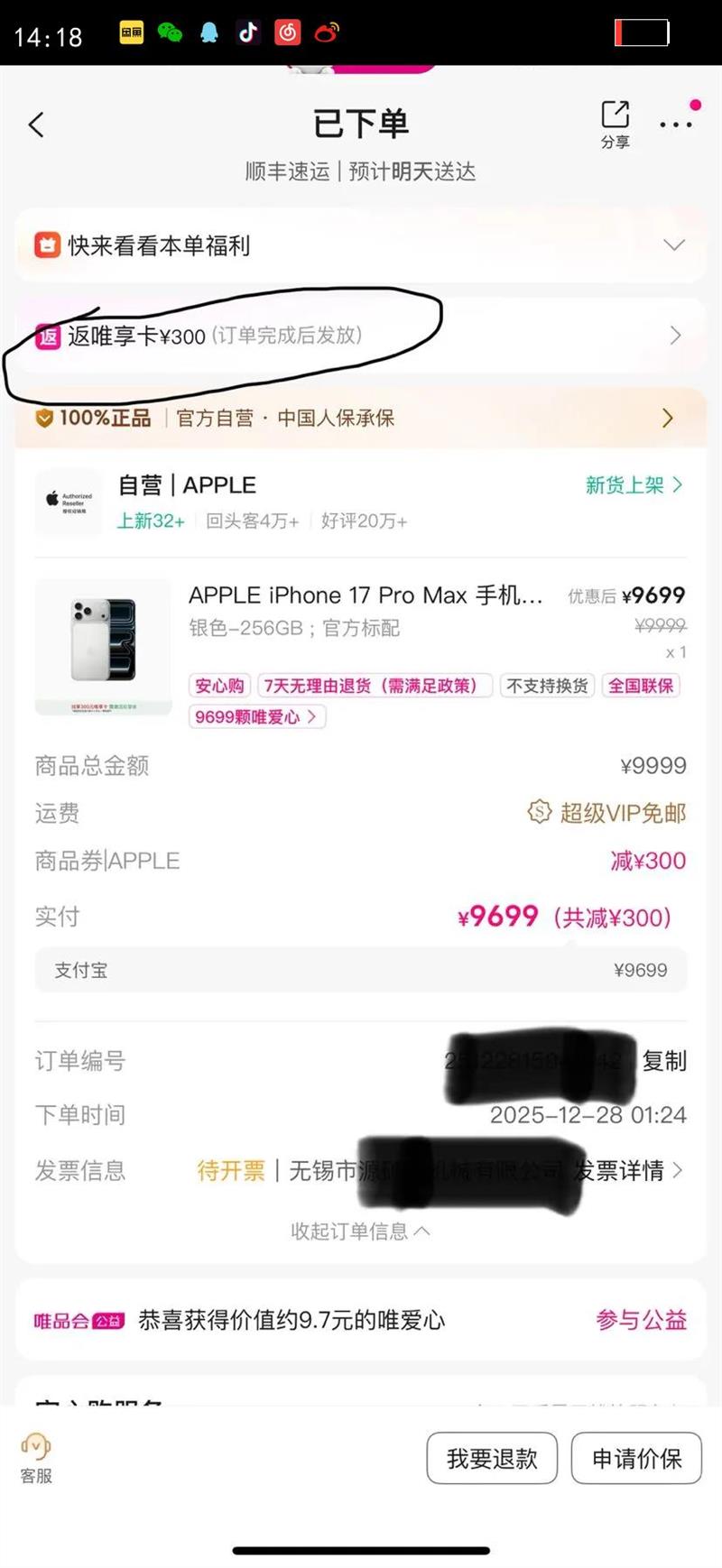722x1568 pixels.
Task: Select the 全国联保 warranty tag
Action: 641,686
